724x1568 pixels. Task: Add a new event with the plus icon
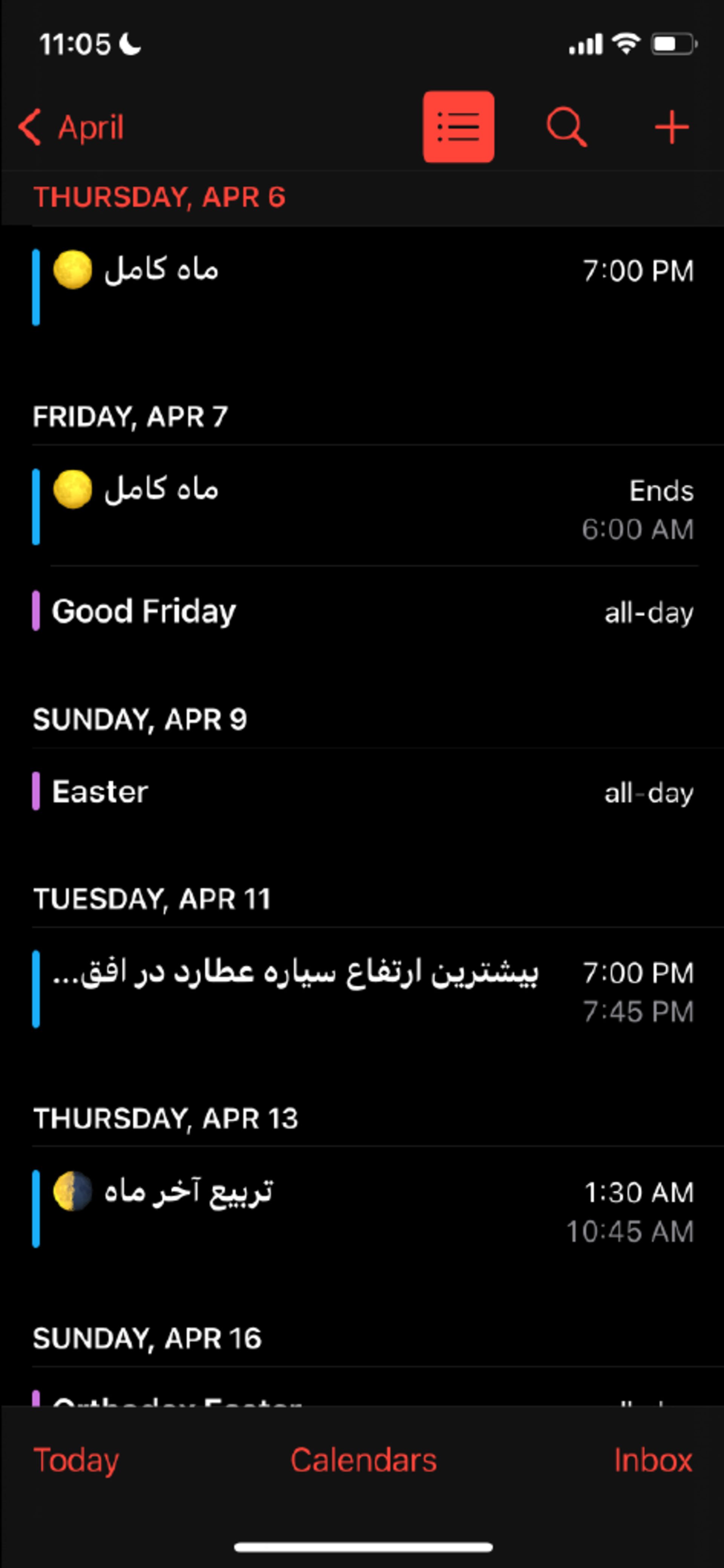672,127
